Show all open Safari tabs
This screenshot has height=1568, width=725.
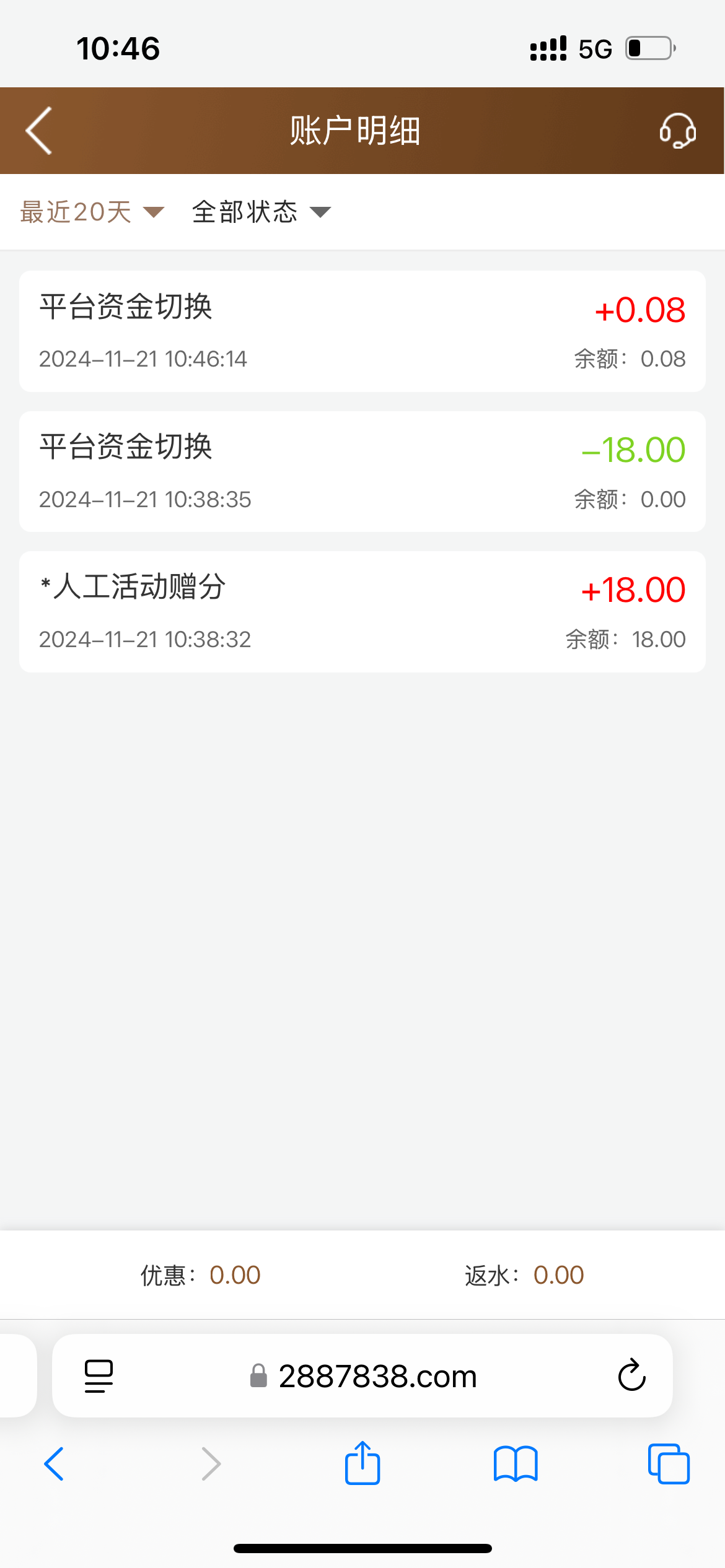tap(669, 1464)
